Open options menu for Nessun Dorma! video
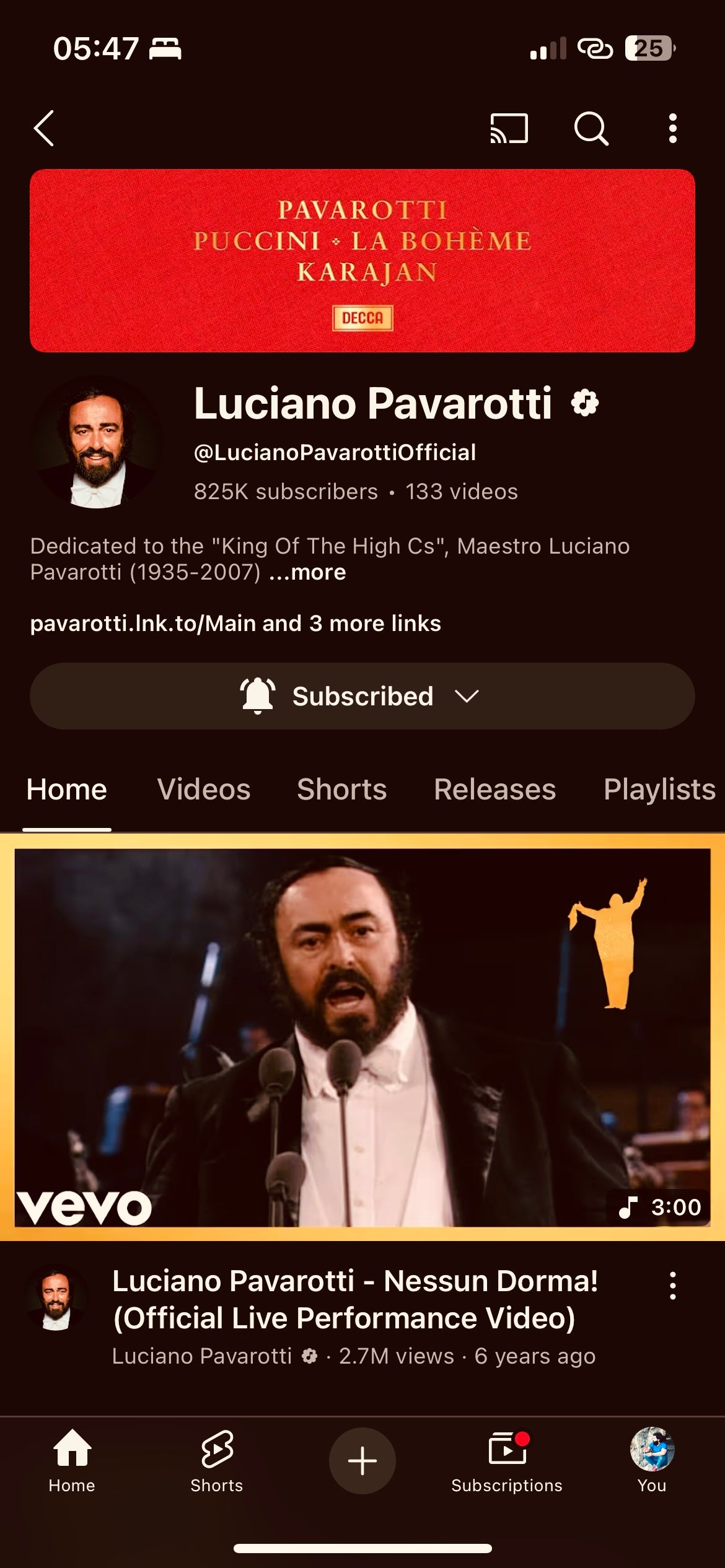 [x=672, y=1286]
